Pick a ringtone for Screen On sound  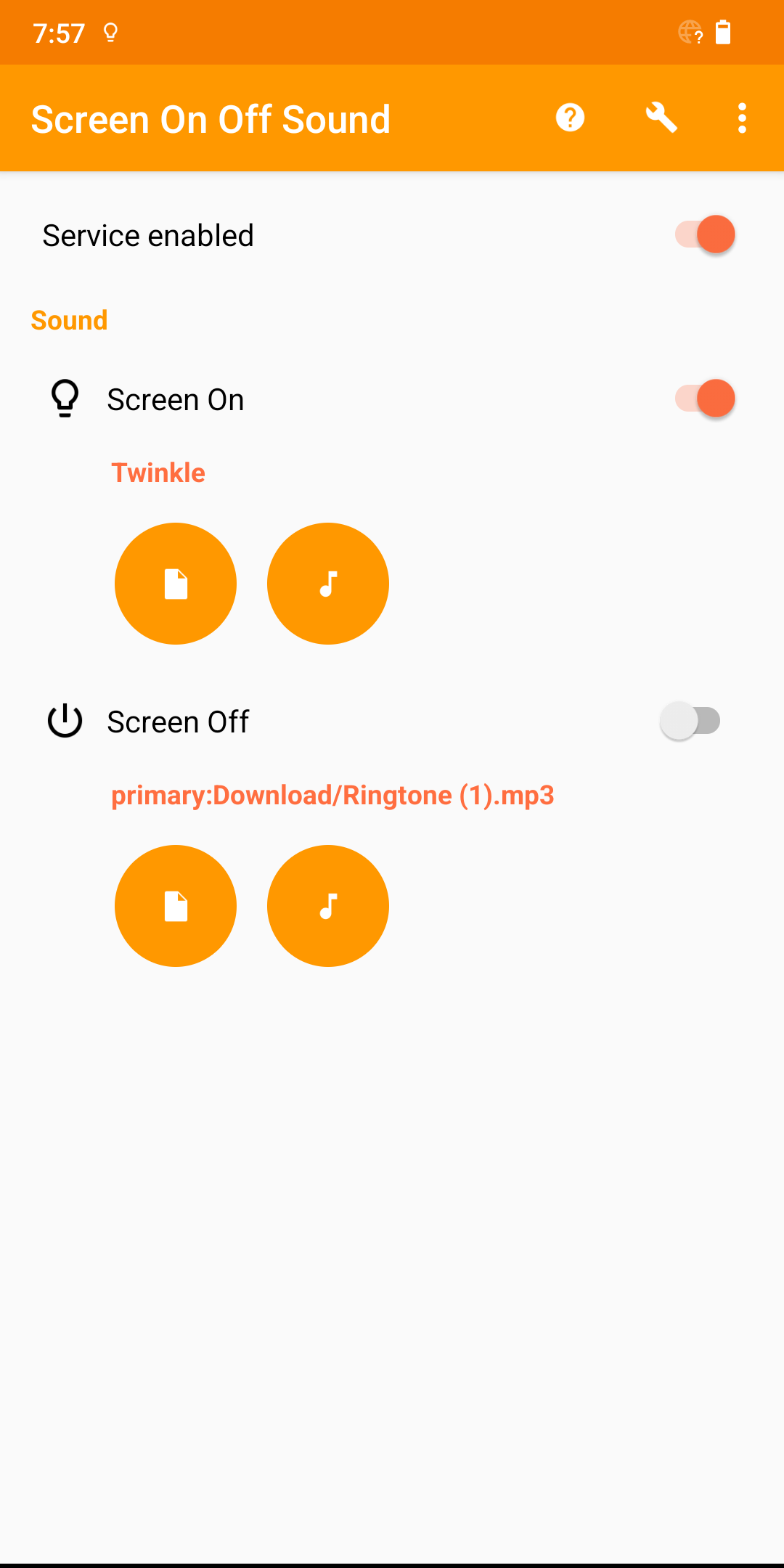(328, 584)
